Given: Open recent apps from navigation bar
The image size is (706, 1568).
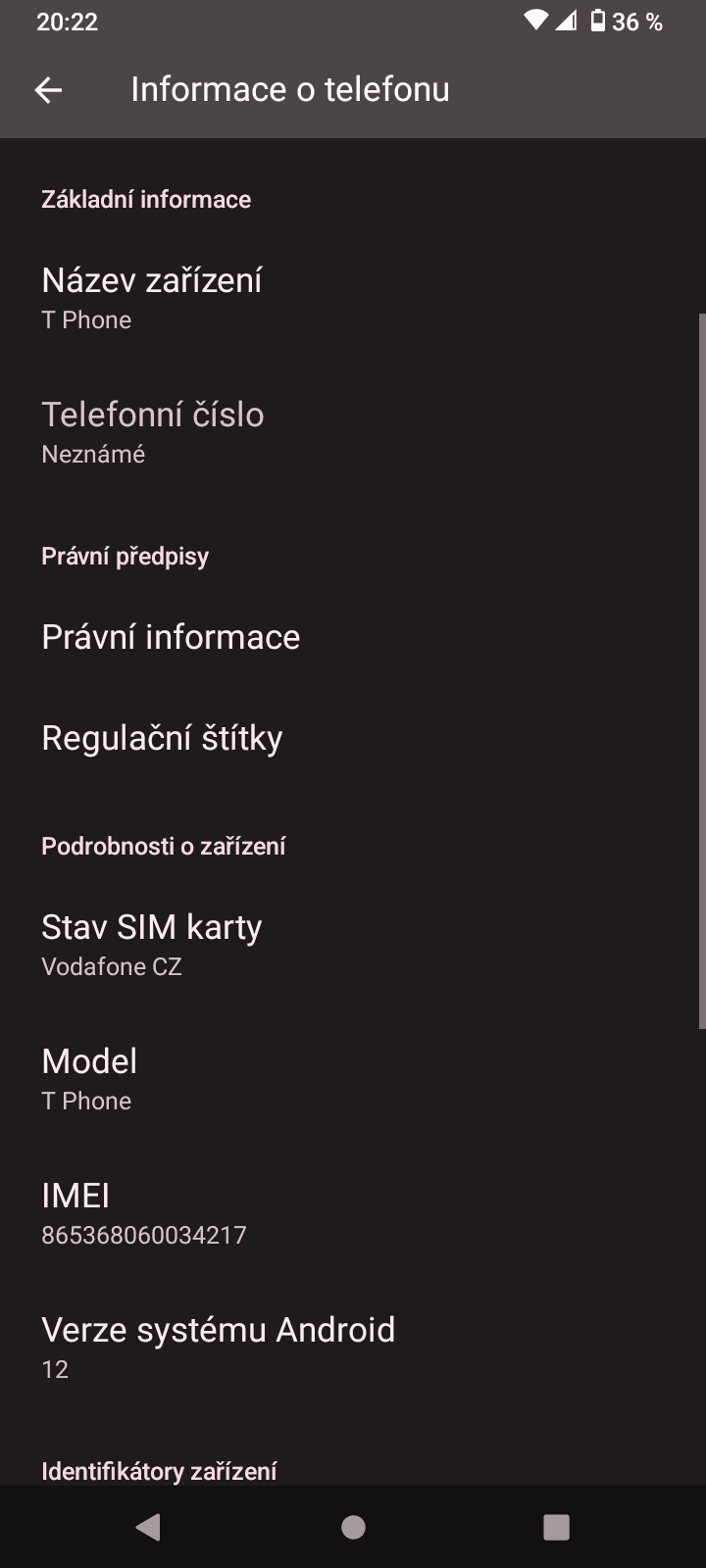Looking at the screenshot, I should pos(556,1527).
